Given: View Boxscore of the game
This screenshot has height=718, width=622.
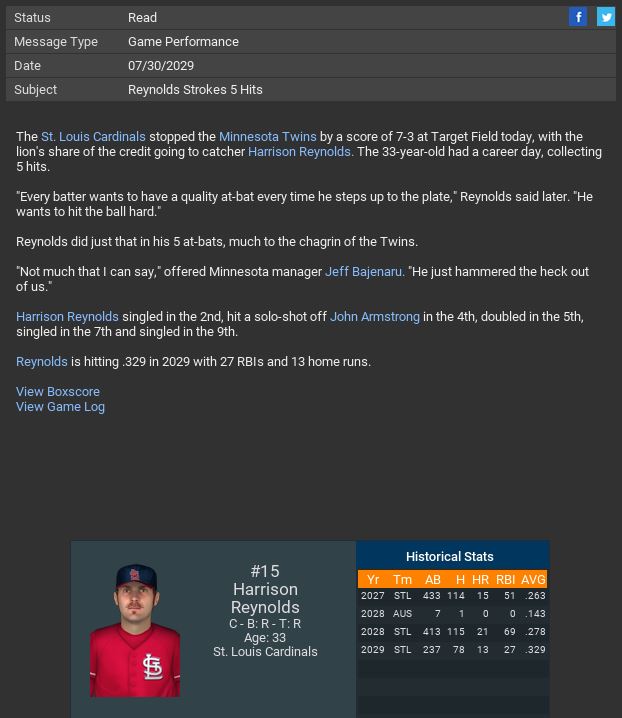Looking at the screenshot, I should [x=58, y=392].
